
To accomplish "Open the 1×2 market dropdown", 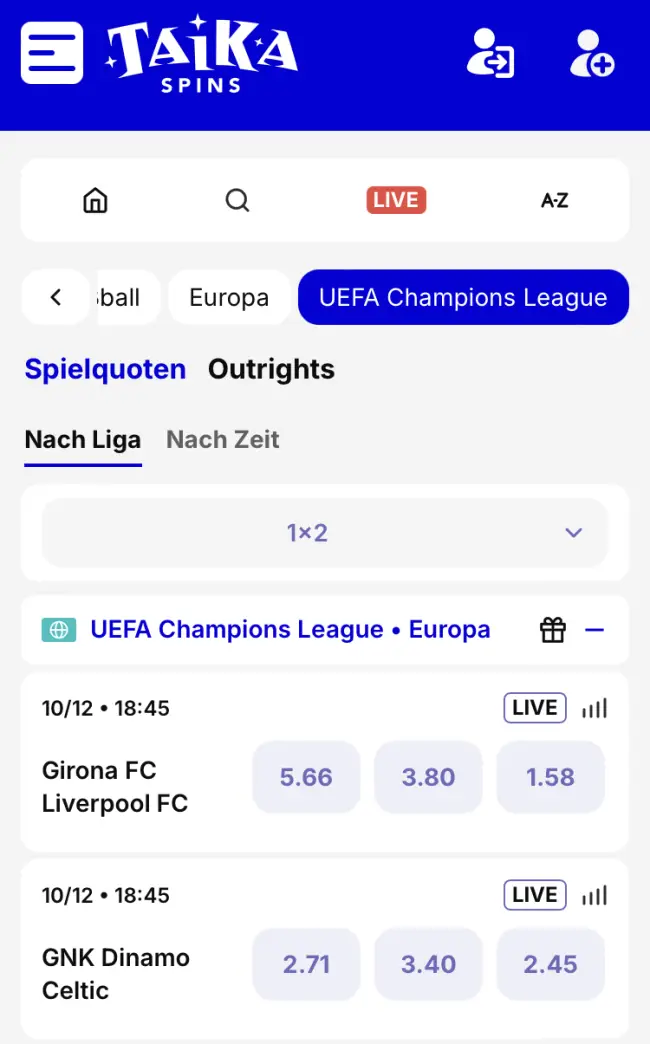I will pyautogui.click(x=325, y=533).
